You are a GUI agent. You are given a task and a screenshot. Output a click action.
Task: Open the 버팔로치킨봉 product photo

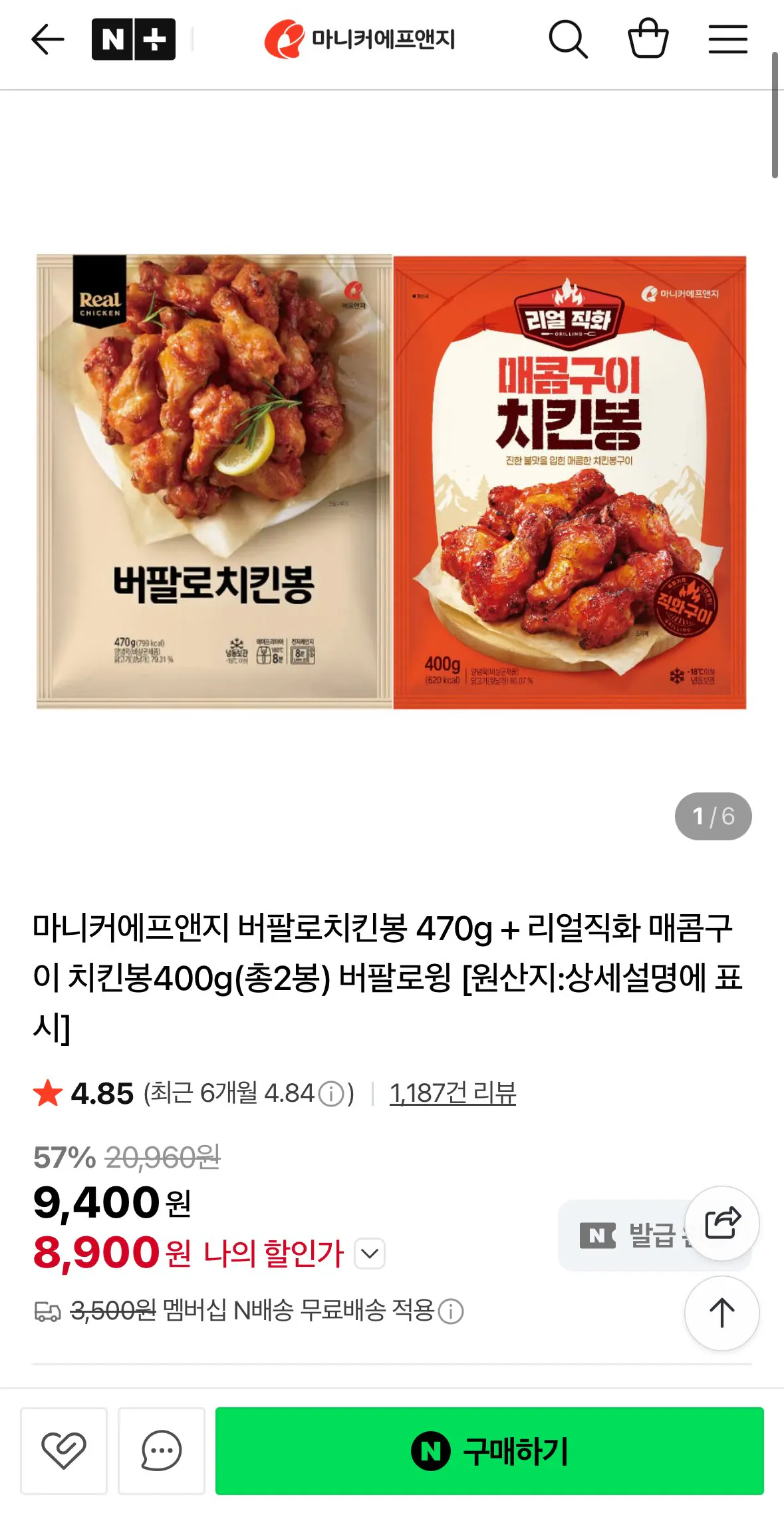[213, 482]
